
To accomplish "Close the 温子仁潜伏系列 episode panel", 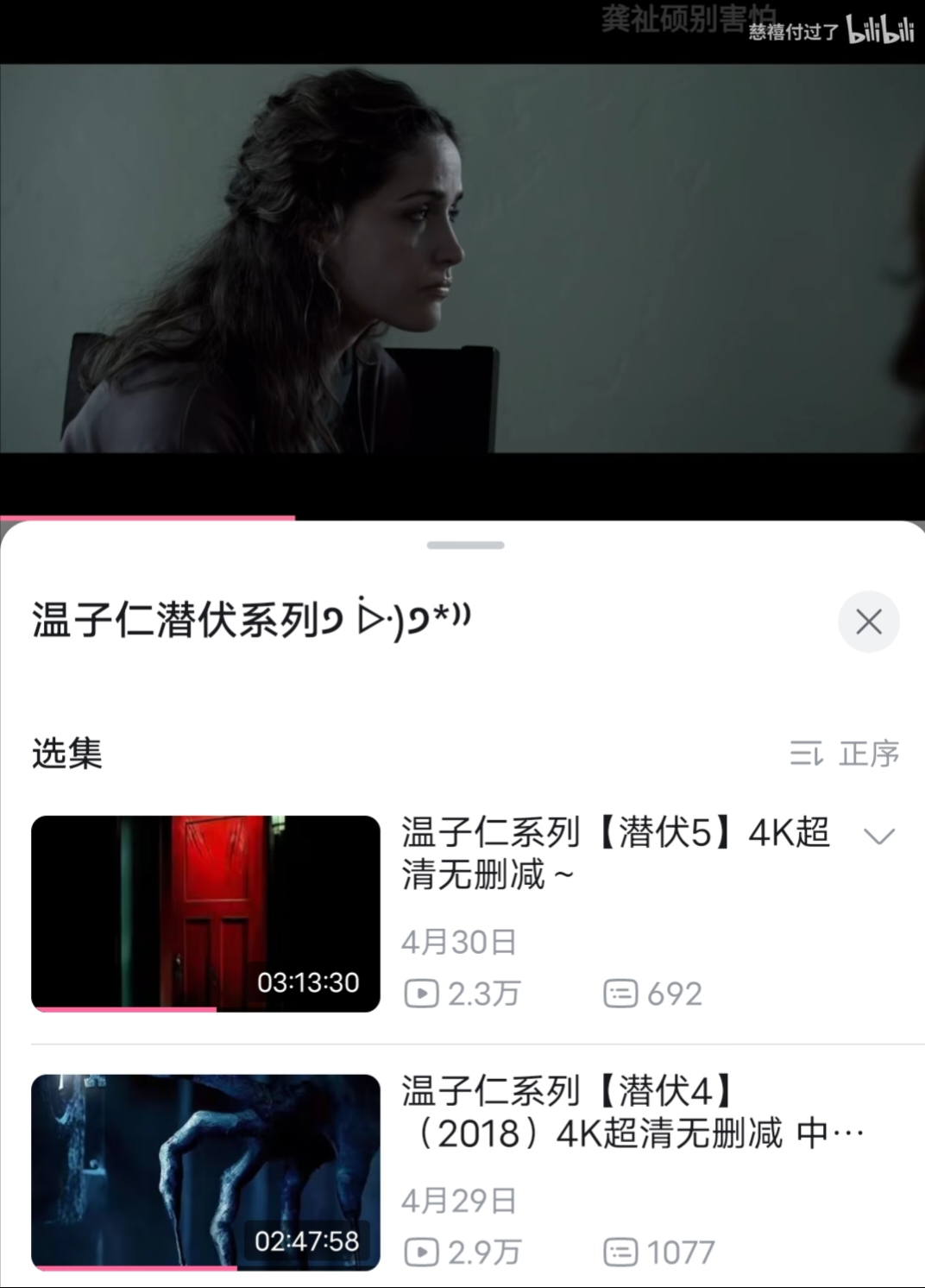I will tap(868, 622).
